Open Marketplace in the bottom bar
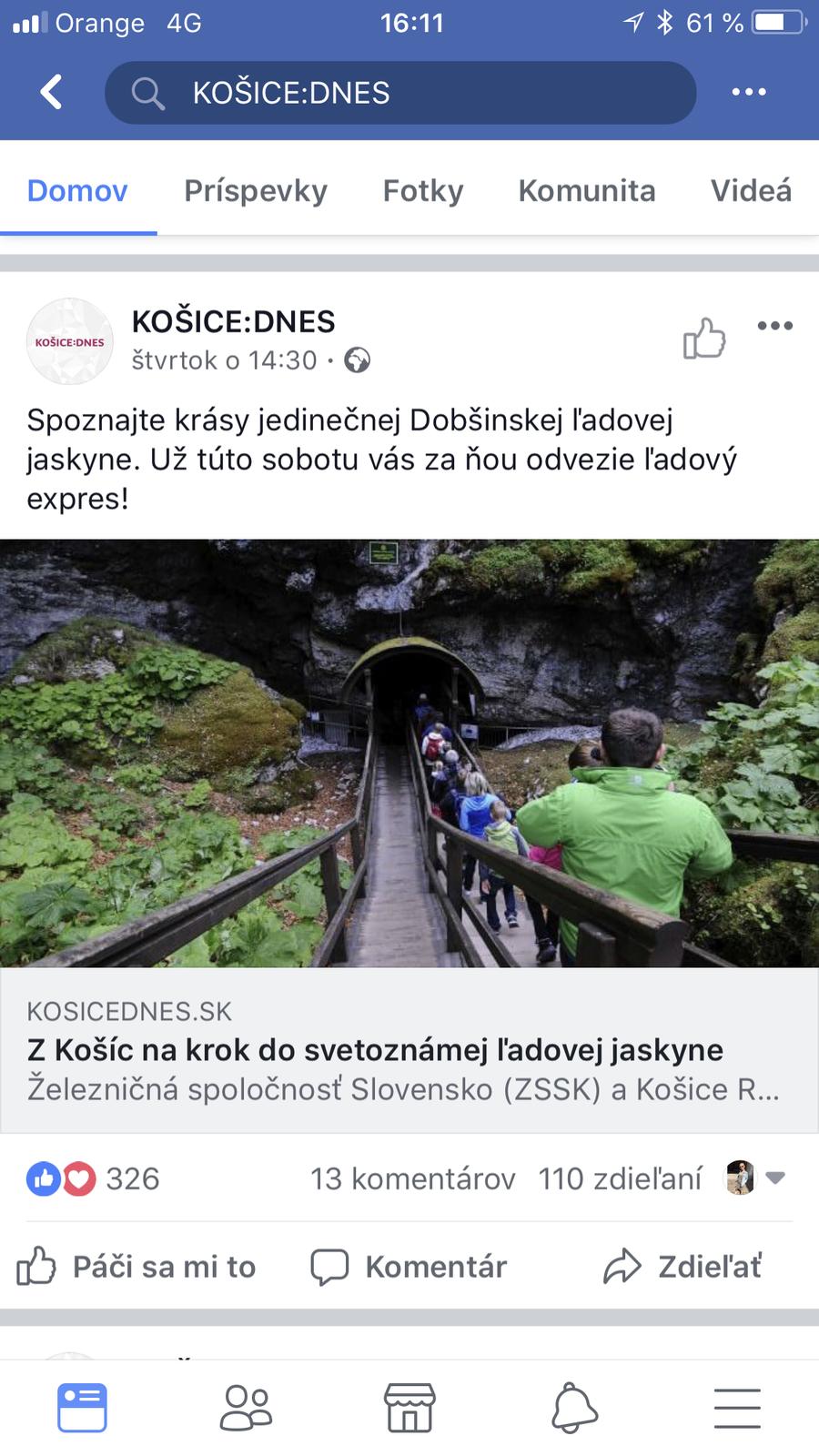Viewport: 819px width, 1456px height. pos(409,1408)
